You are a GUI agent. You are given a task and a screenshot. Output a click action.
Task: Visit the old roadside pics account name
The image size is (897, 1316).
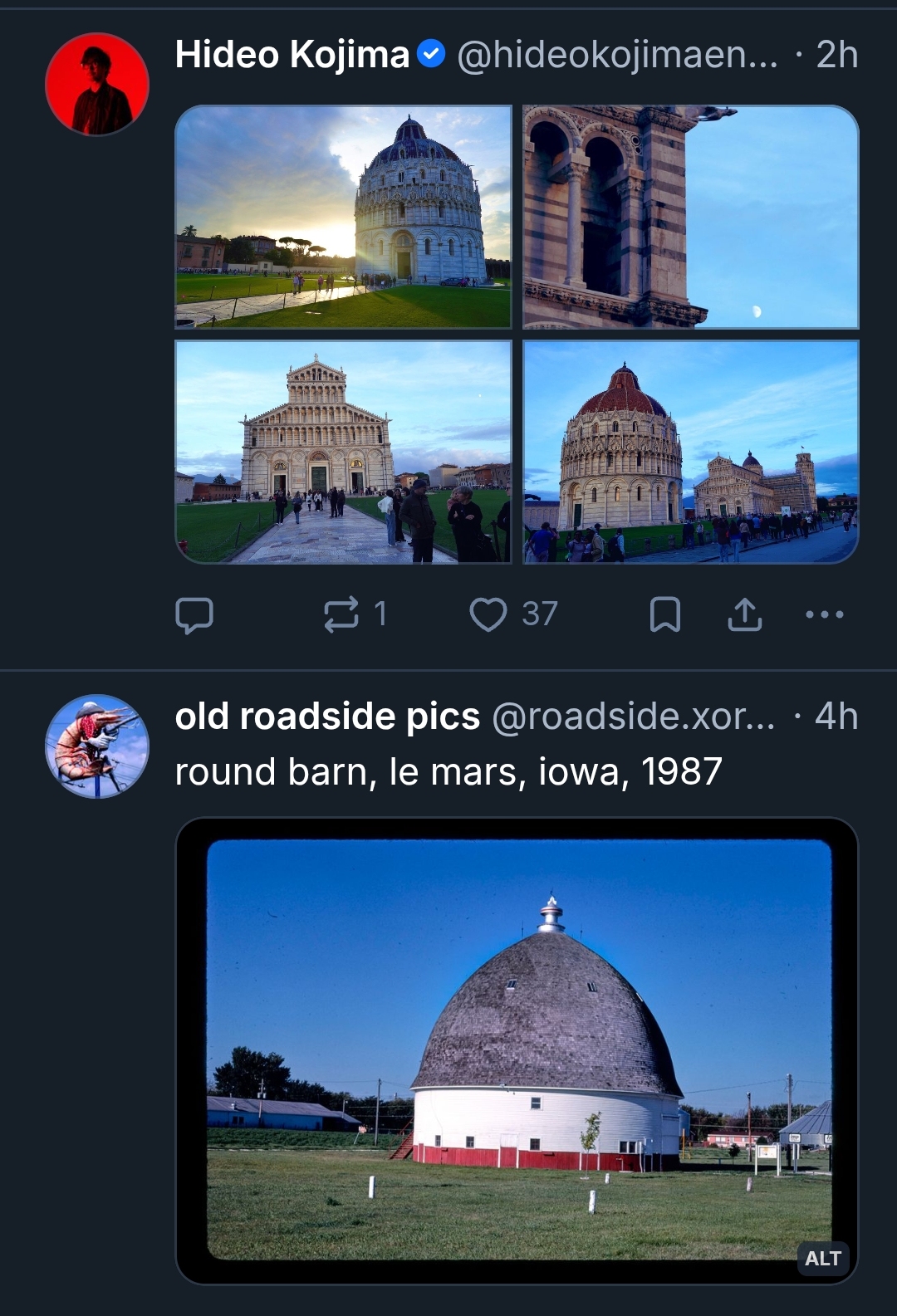pyautogui.click(x=327, y=717)
